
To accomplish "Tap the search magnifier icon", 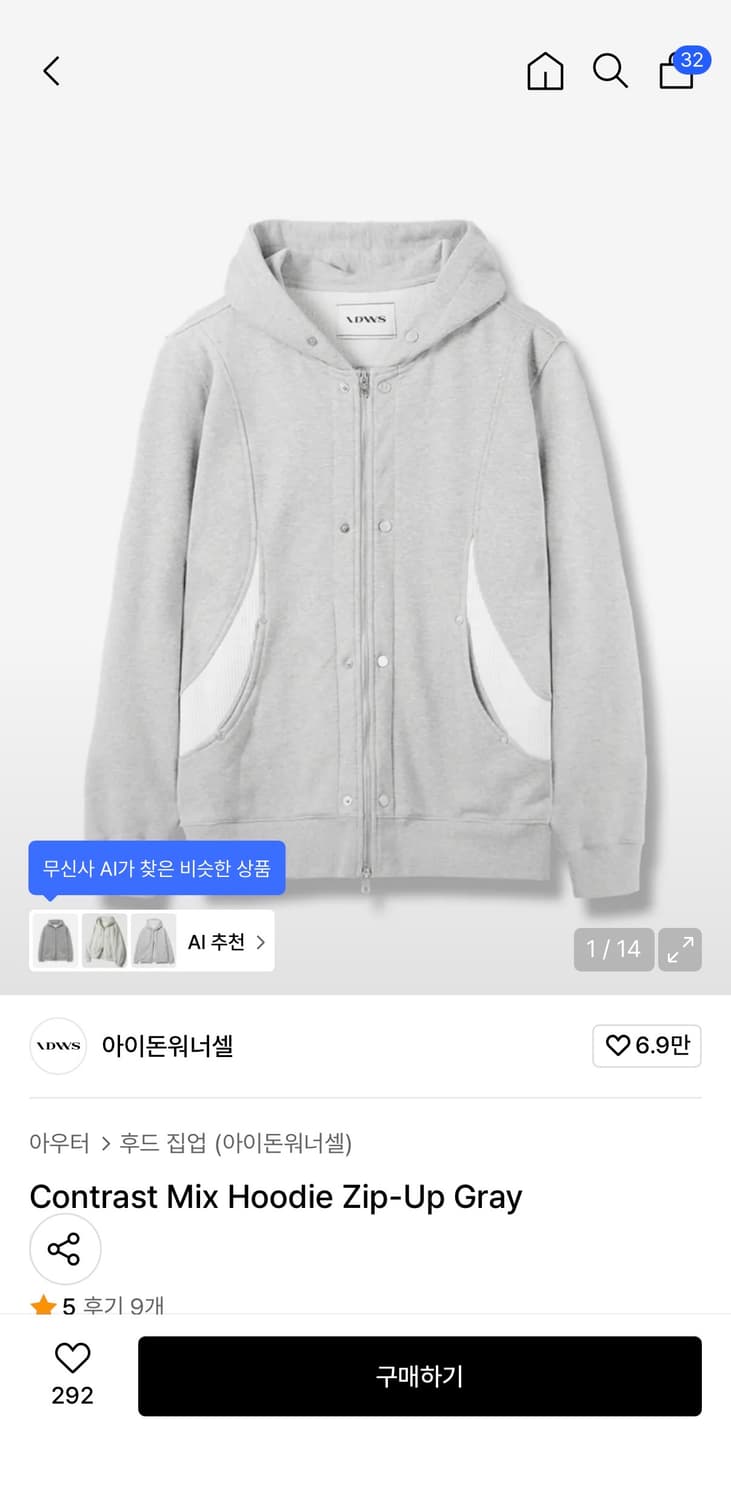I will coord(610,71).
